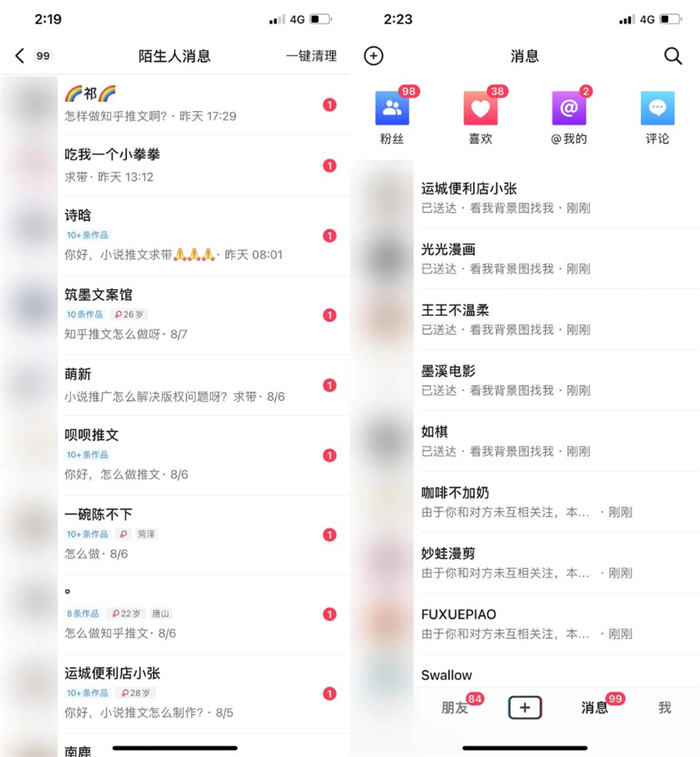Open 萌新's message about 版权问题

coord(190,385)
